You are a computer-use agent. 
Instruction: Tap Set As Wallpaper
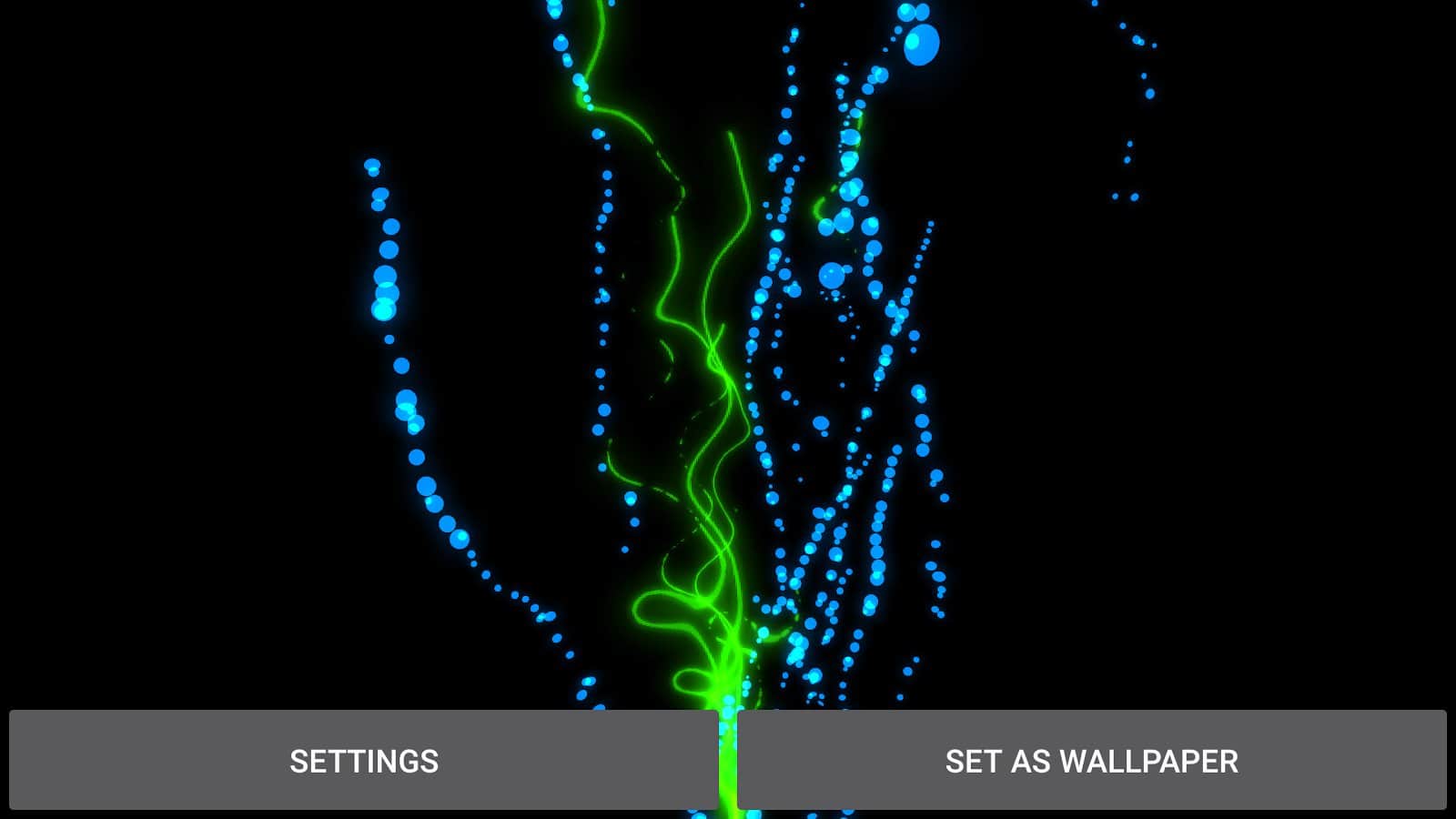[x=1091, y=760]
